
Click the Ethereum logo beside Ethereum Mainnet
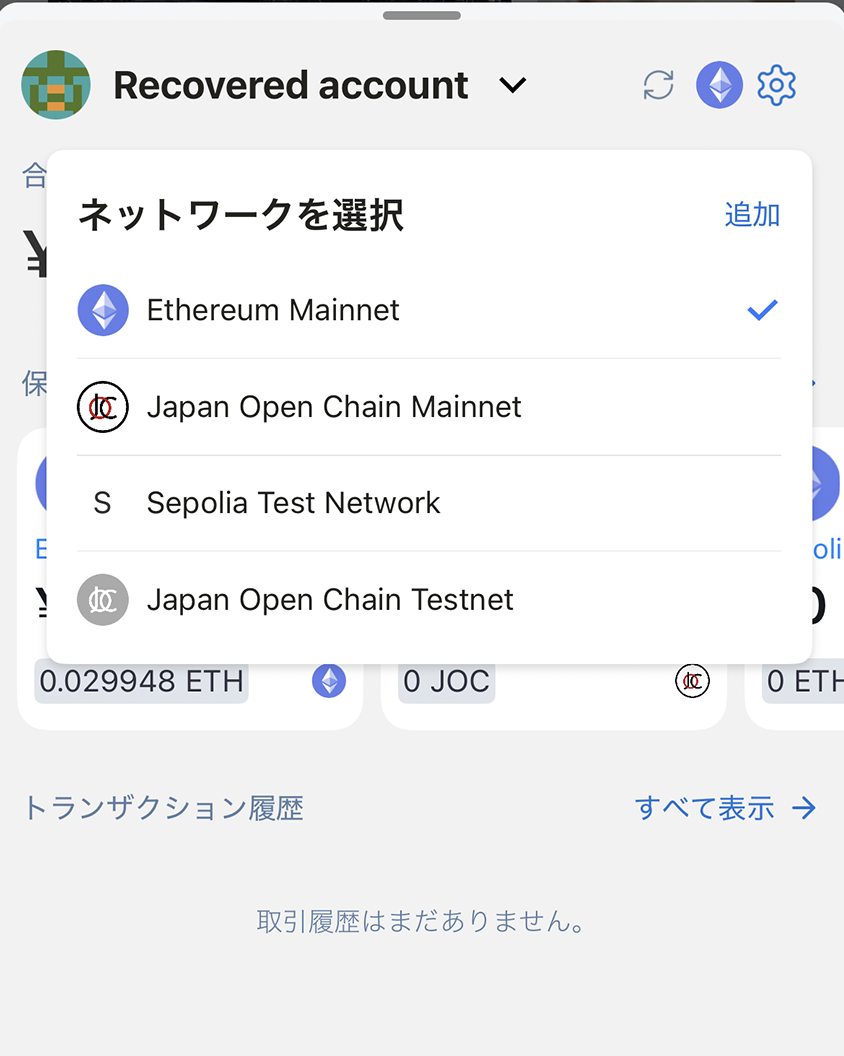point(103,310)
